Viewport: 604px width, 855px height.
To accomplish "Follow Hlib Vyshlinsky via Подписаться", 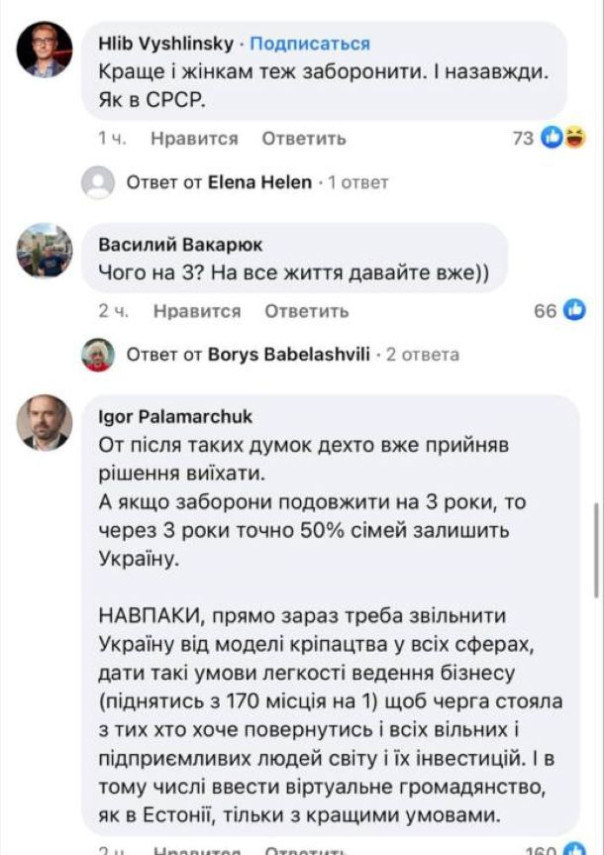I will coord(310,44).
